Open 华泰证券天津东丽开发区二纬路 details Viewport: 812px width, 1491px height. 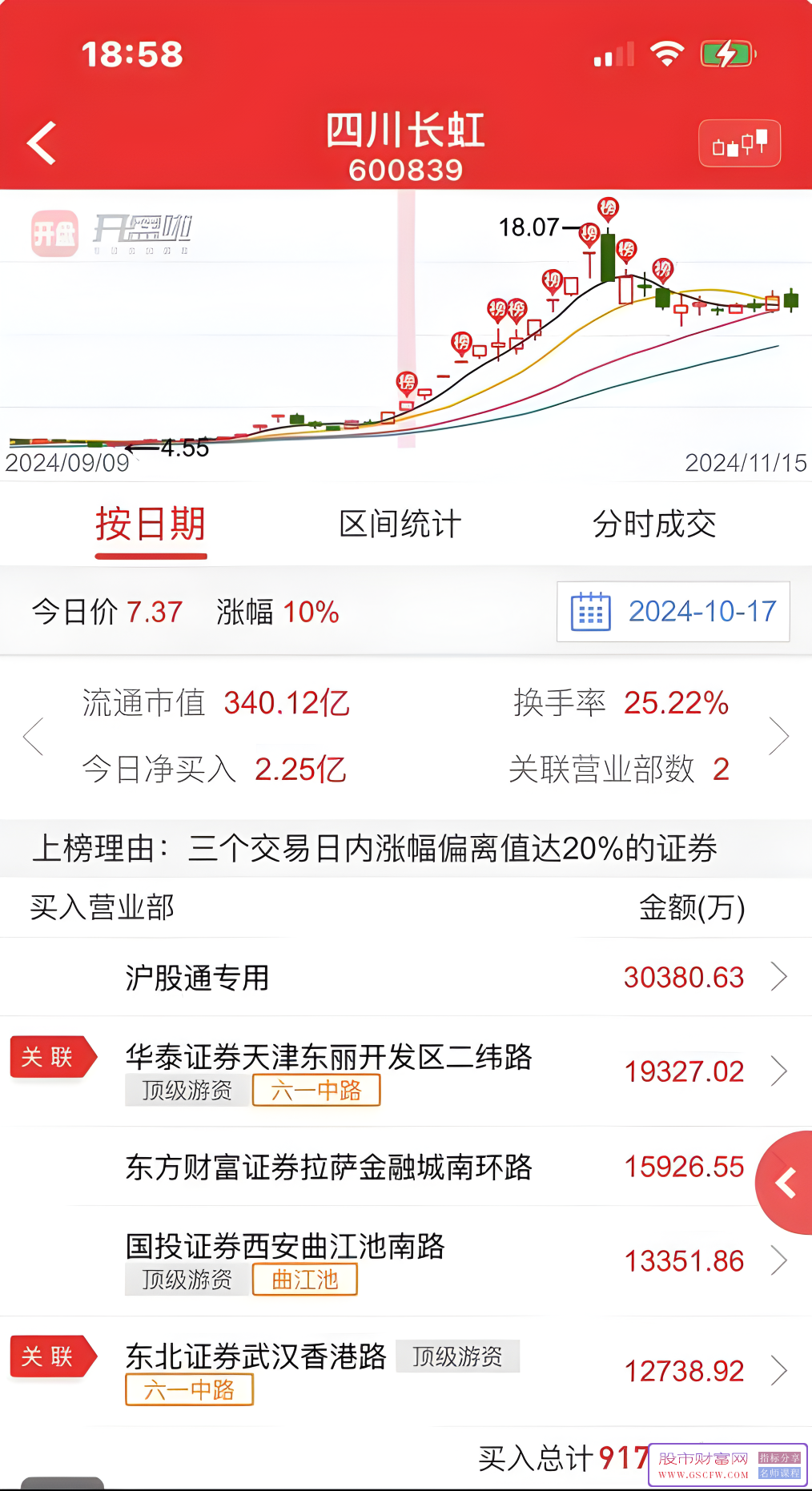click(406, 1071)
